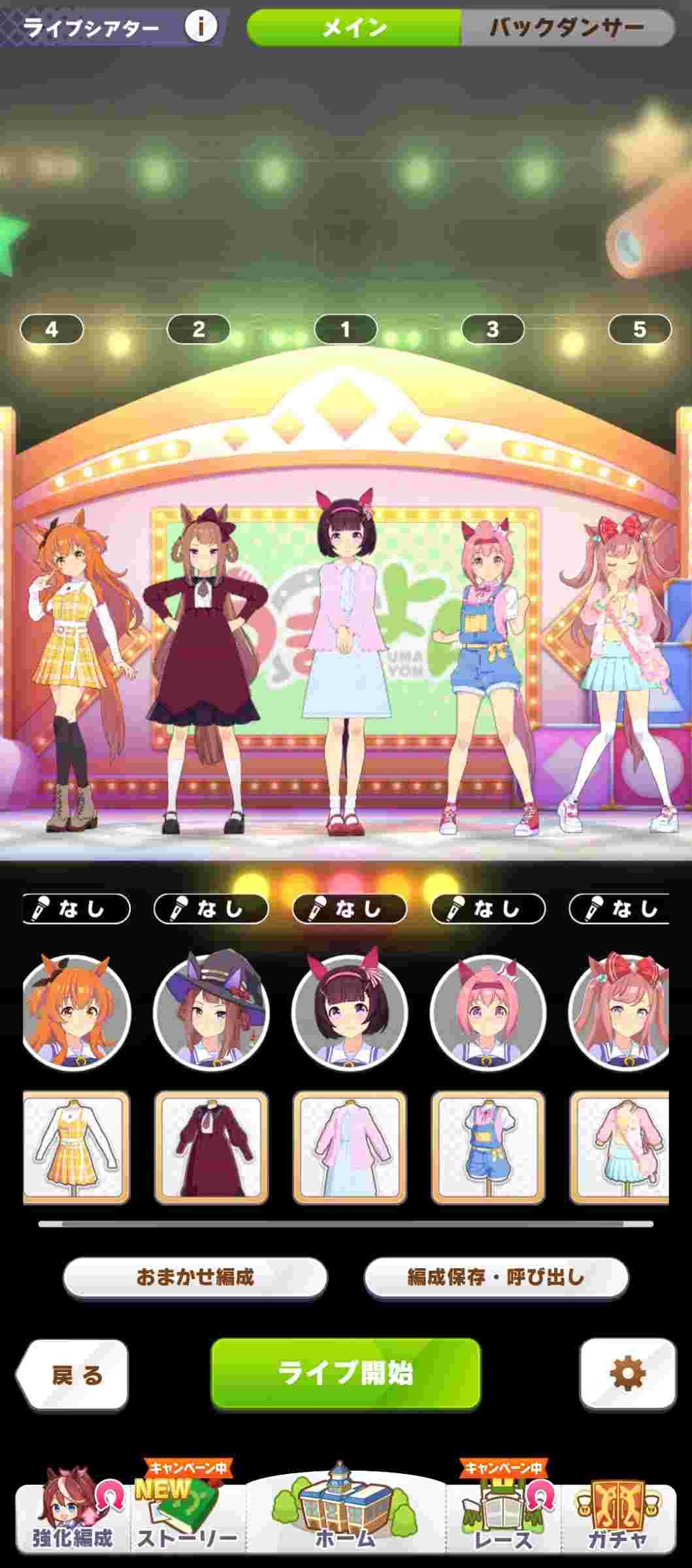
Task: Change the yellow plaid dress outfit
Action: (x=76, y=1148)
